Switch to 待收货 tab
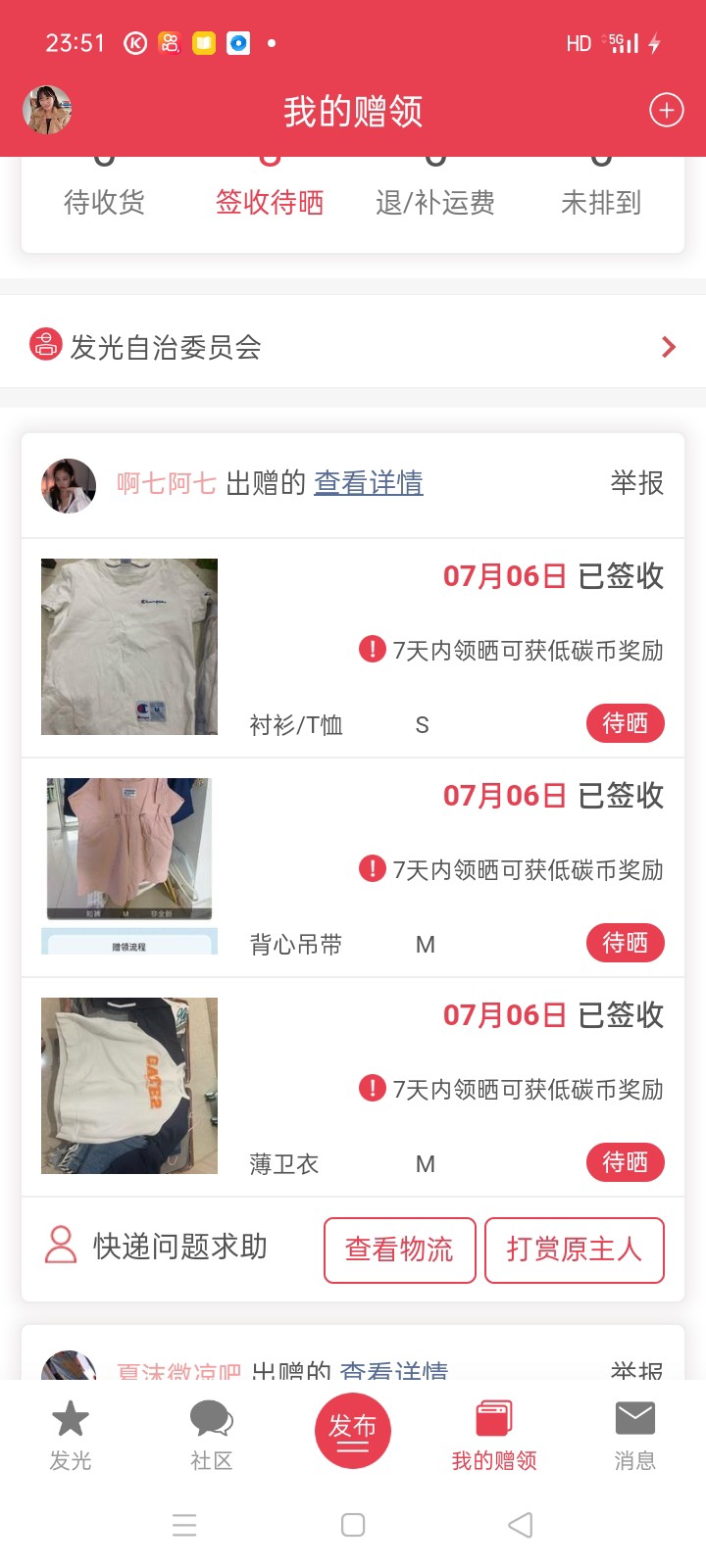Screen dimensions: 706x1568 tap(104, 202)
